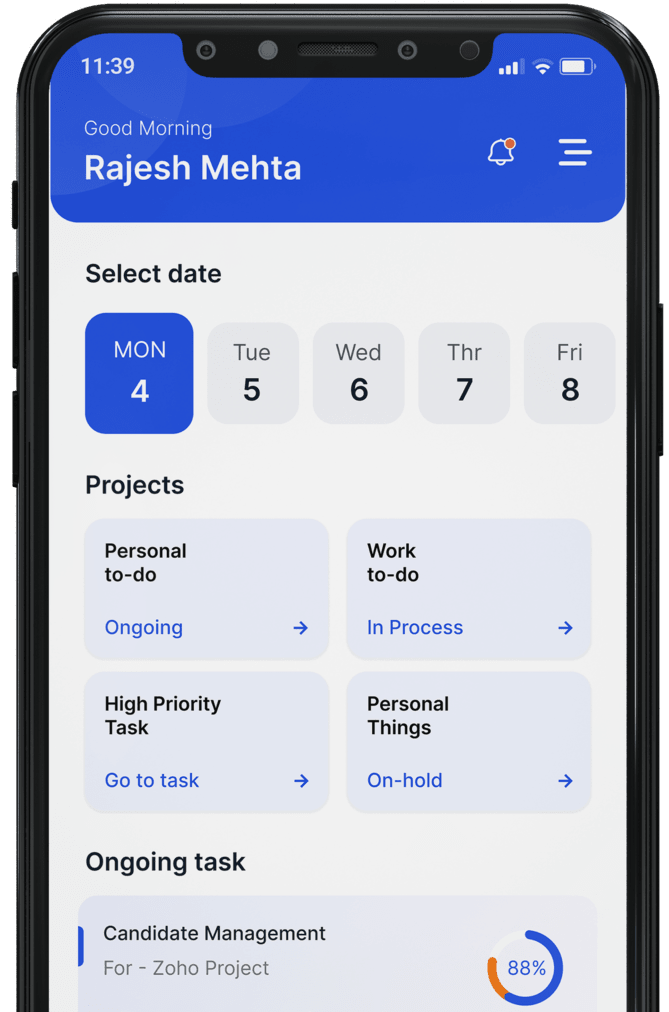
Task: Open the Personal to-do project
Action: click(206, 589)
